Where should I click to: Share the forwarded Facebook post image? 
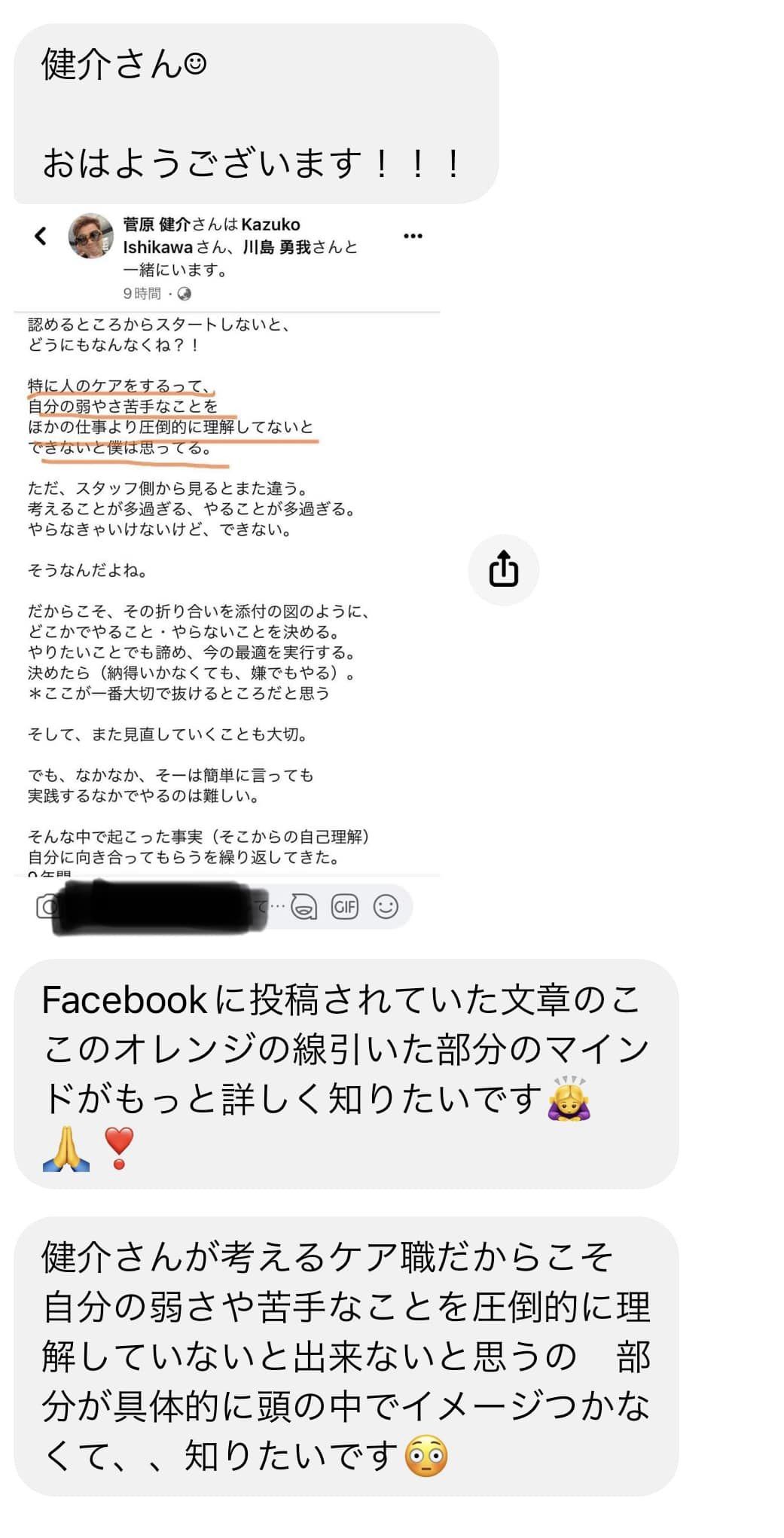click(x=503, y=569)
